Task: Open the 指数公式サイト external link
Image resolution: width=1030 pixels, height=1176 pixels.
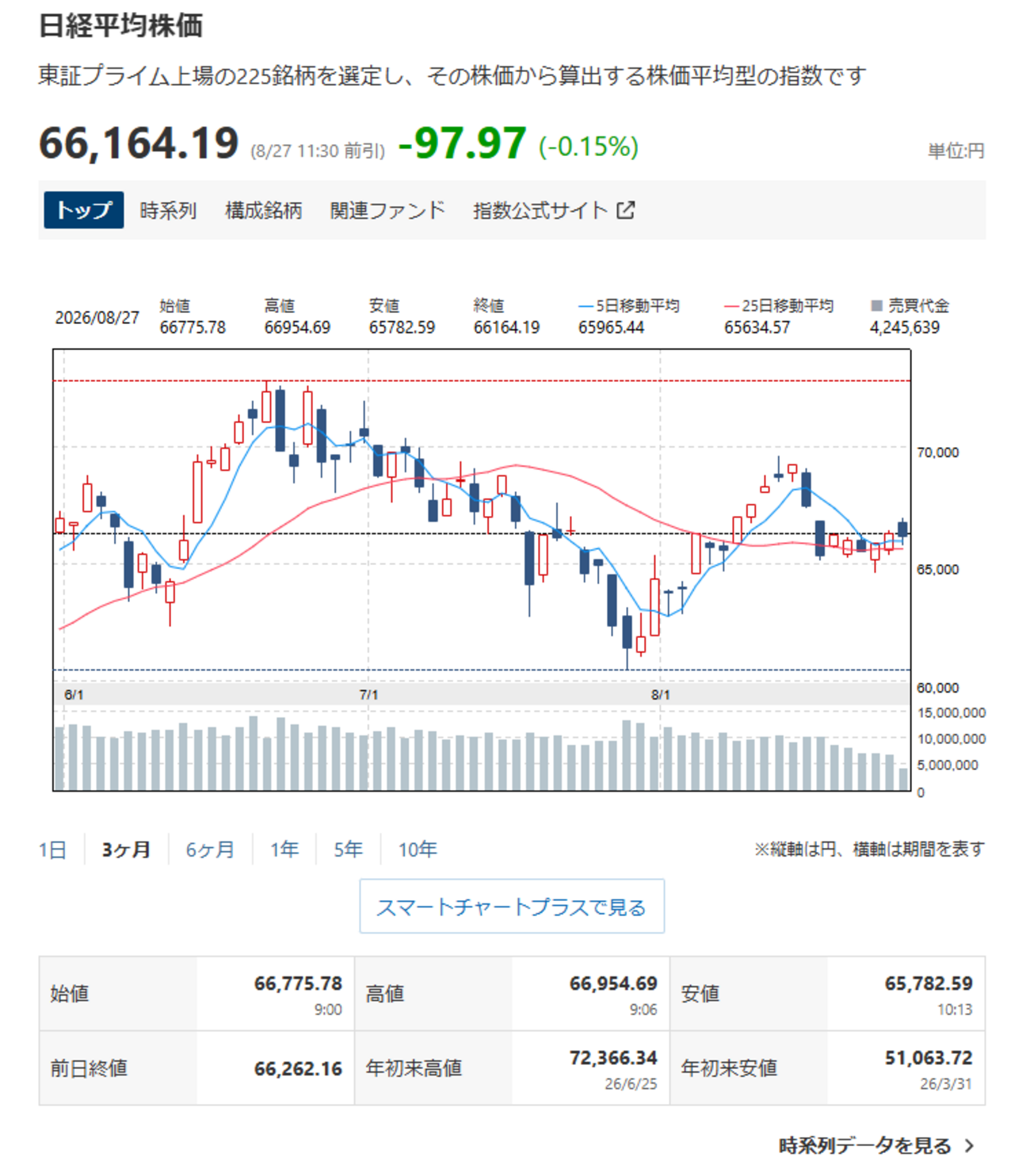Action: pos(554,211)
